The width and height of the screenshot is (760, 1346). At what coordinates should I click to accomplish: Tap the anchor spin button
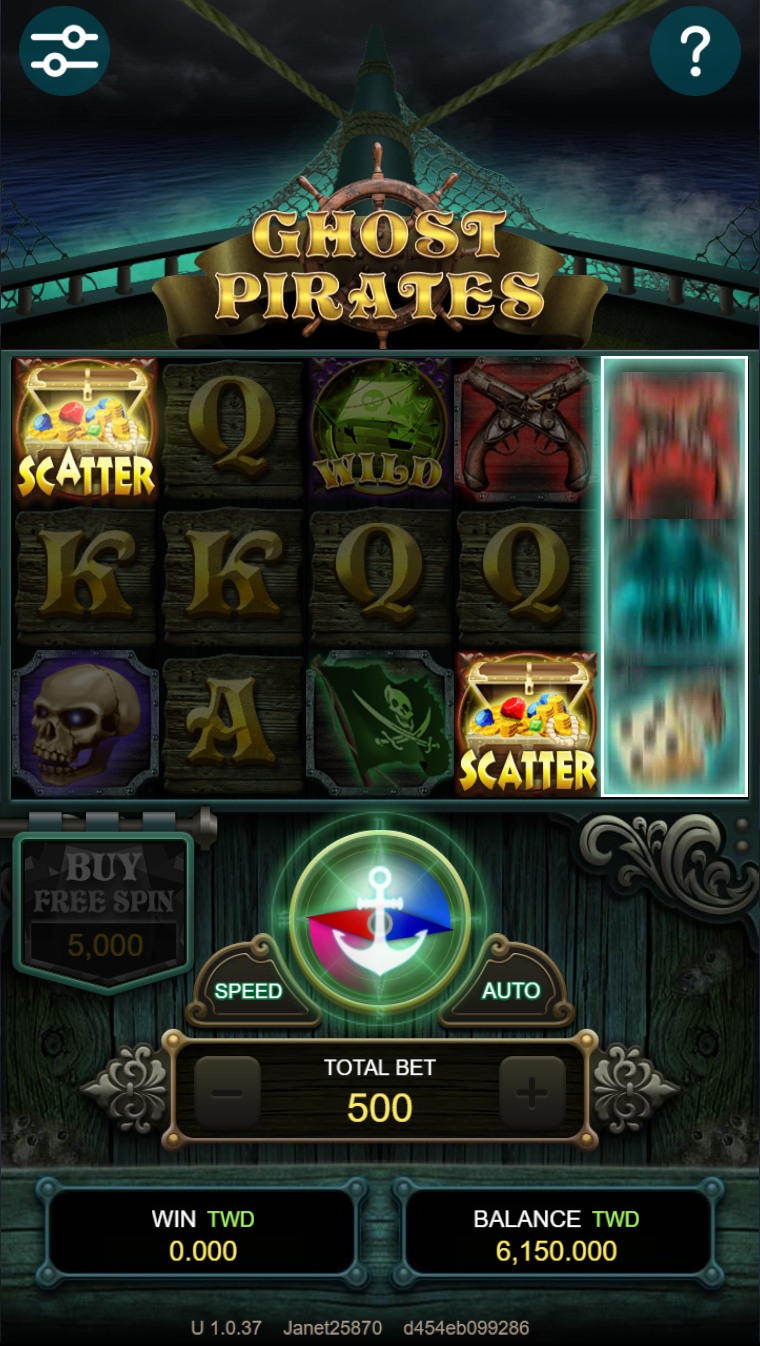(x=380, y=921)
